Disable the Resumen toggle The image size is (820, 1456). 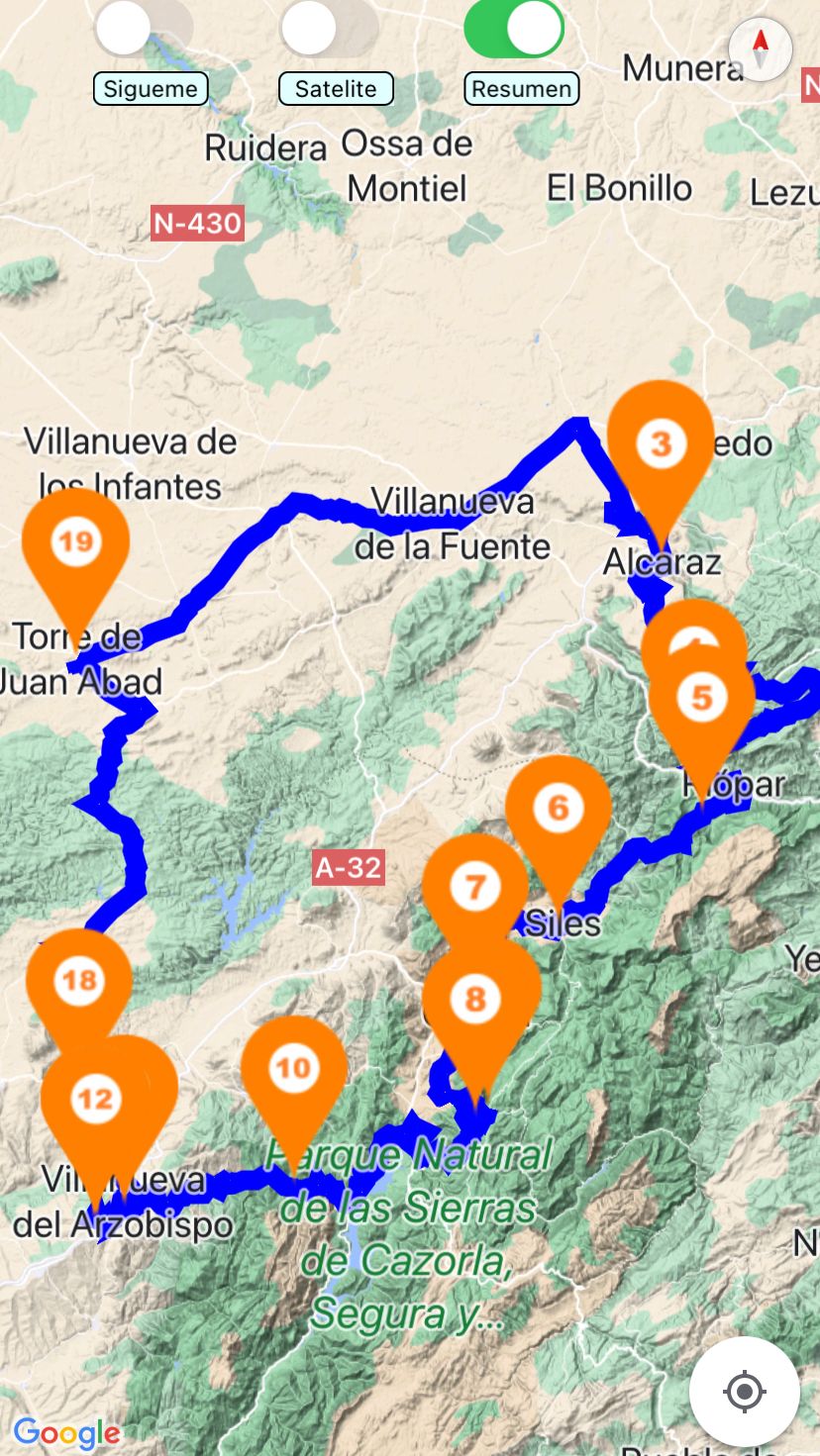(x=514, y=30)
